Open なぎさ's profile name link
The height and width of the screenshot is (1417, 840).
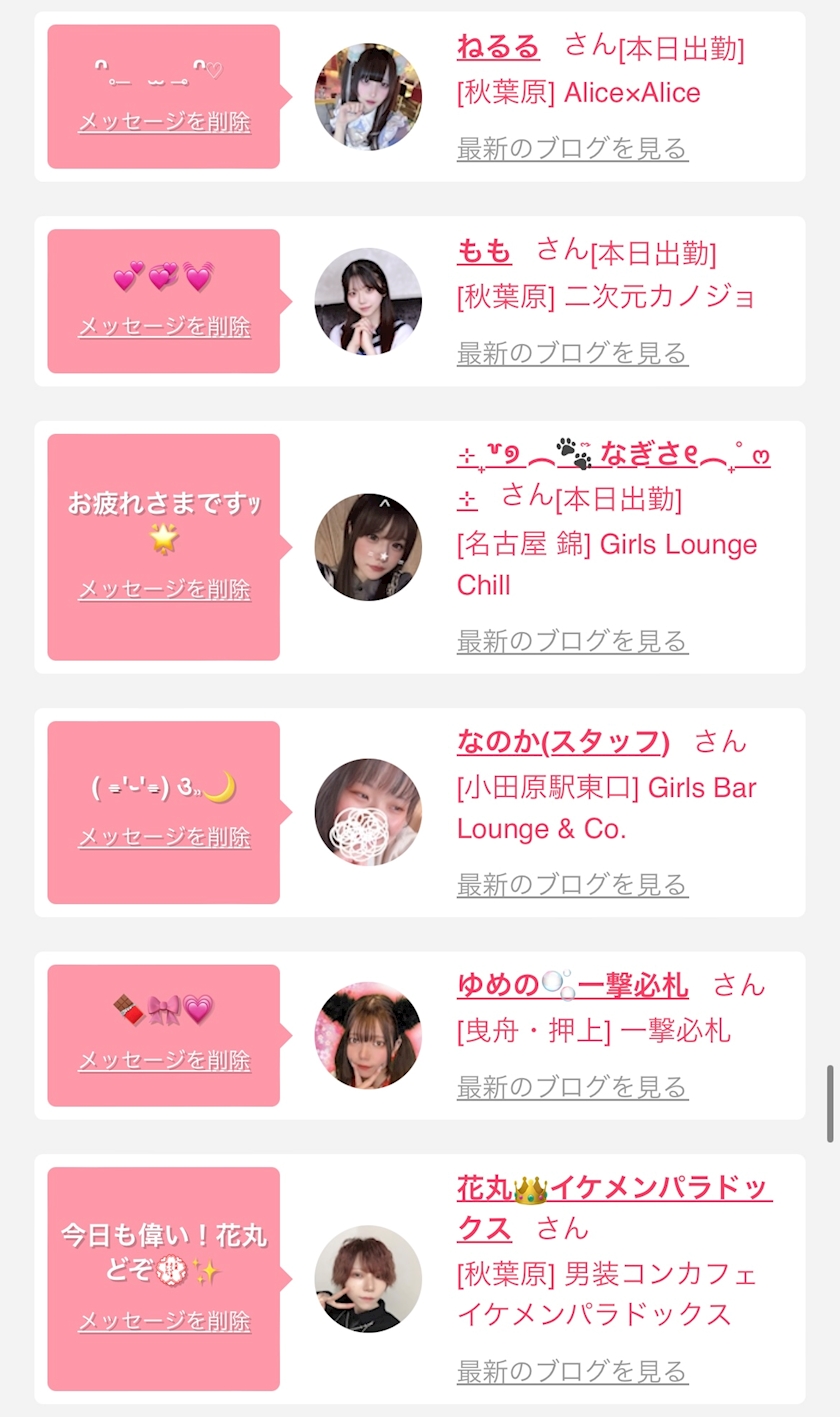pyautogui.click(x=613, y=456)
